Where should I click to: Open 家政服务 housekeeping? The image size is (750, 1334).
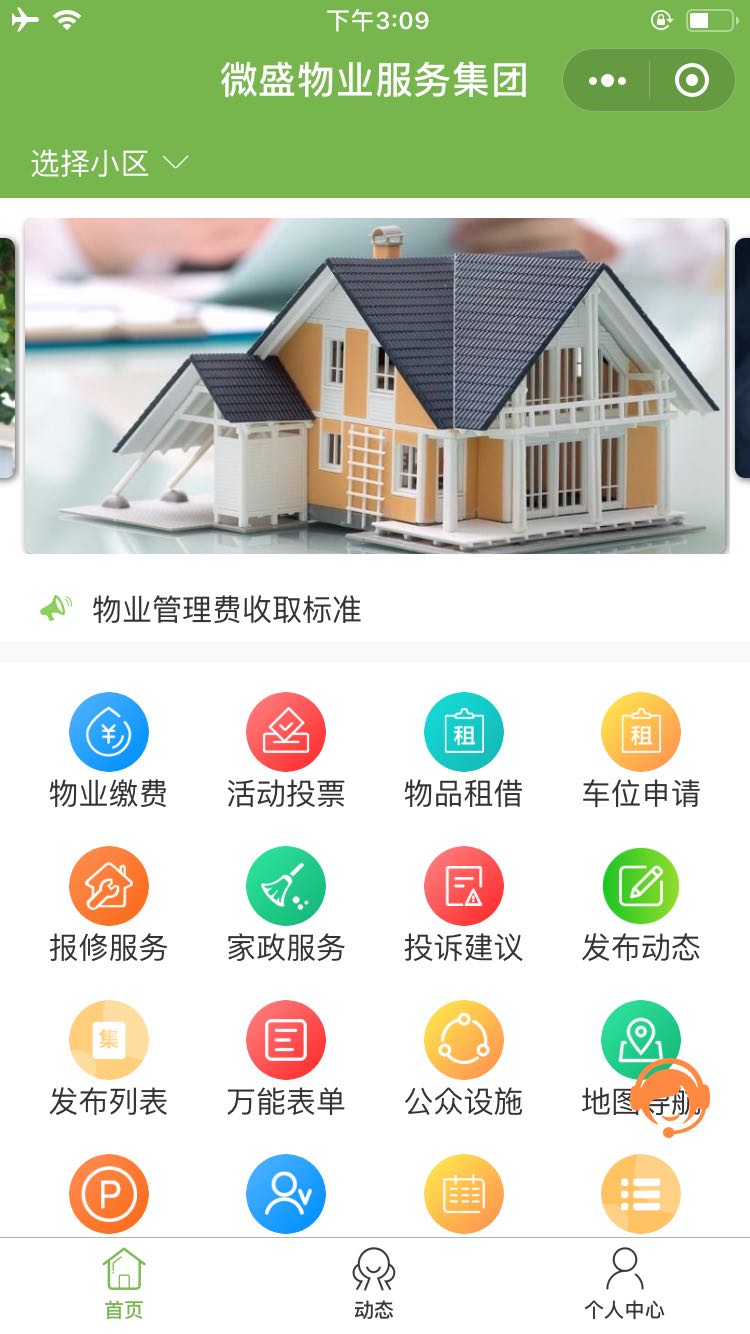click(x=286, y=904)
